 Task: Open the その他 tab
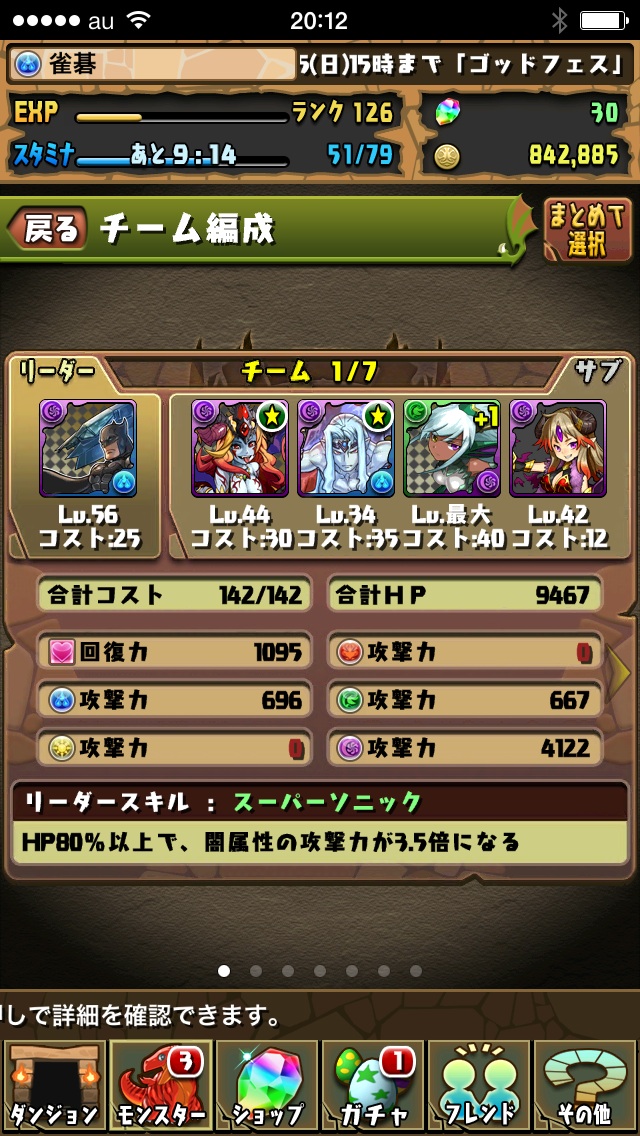(587, 1086)
